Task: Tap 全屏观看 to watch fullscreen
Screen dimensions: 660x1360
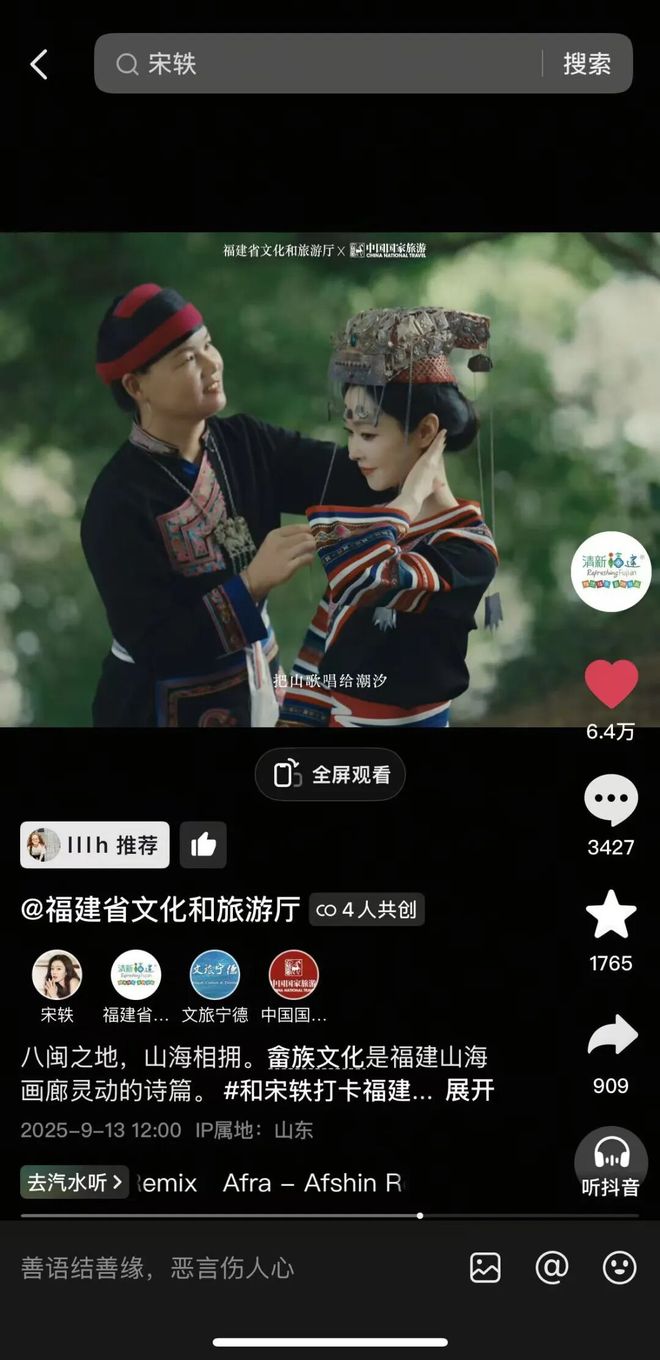Action: [330, 775]
